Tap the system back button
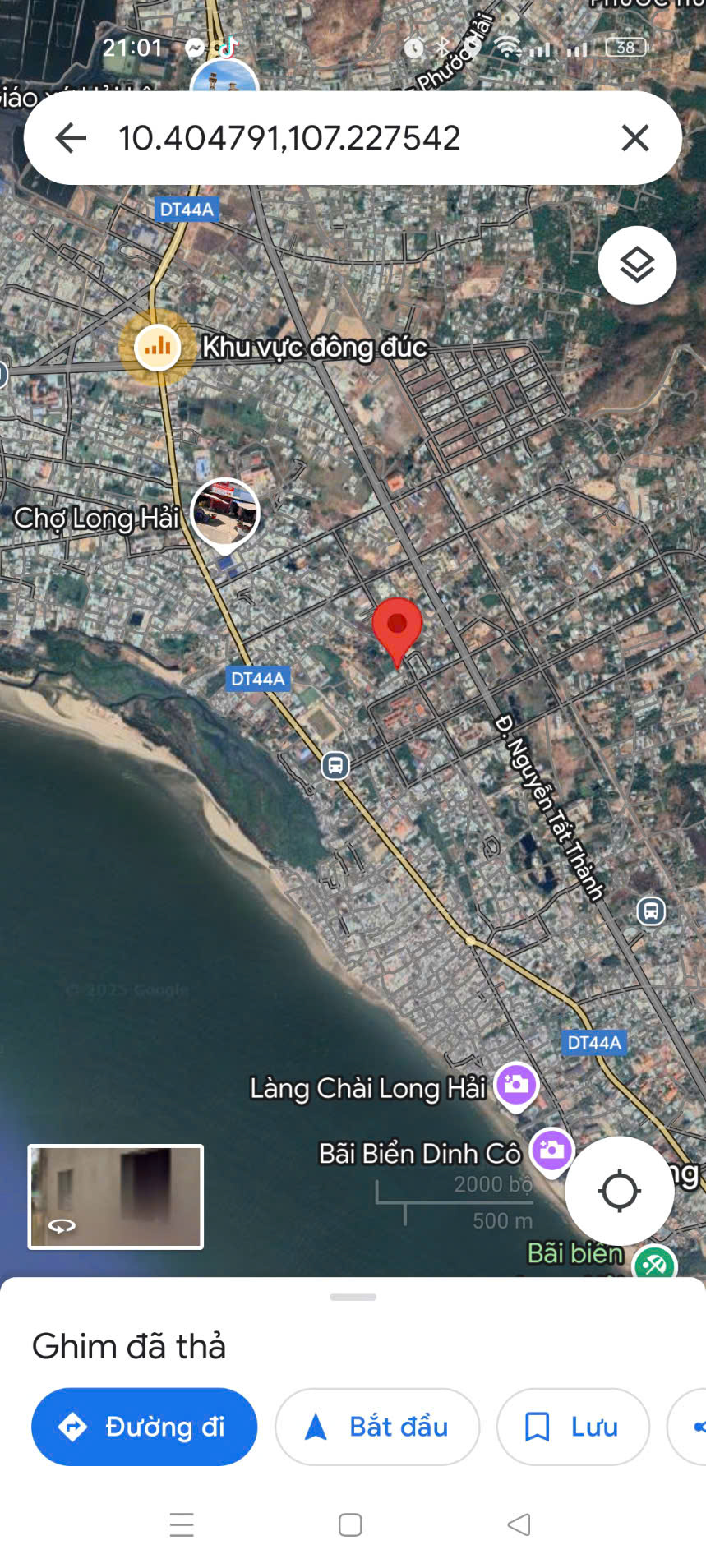This screenshot has width=706, height=1568. [519, 1524]
